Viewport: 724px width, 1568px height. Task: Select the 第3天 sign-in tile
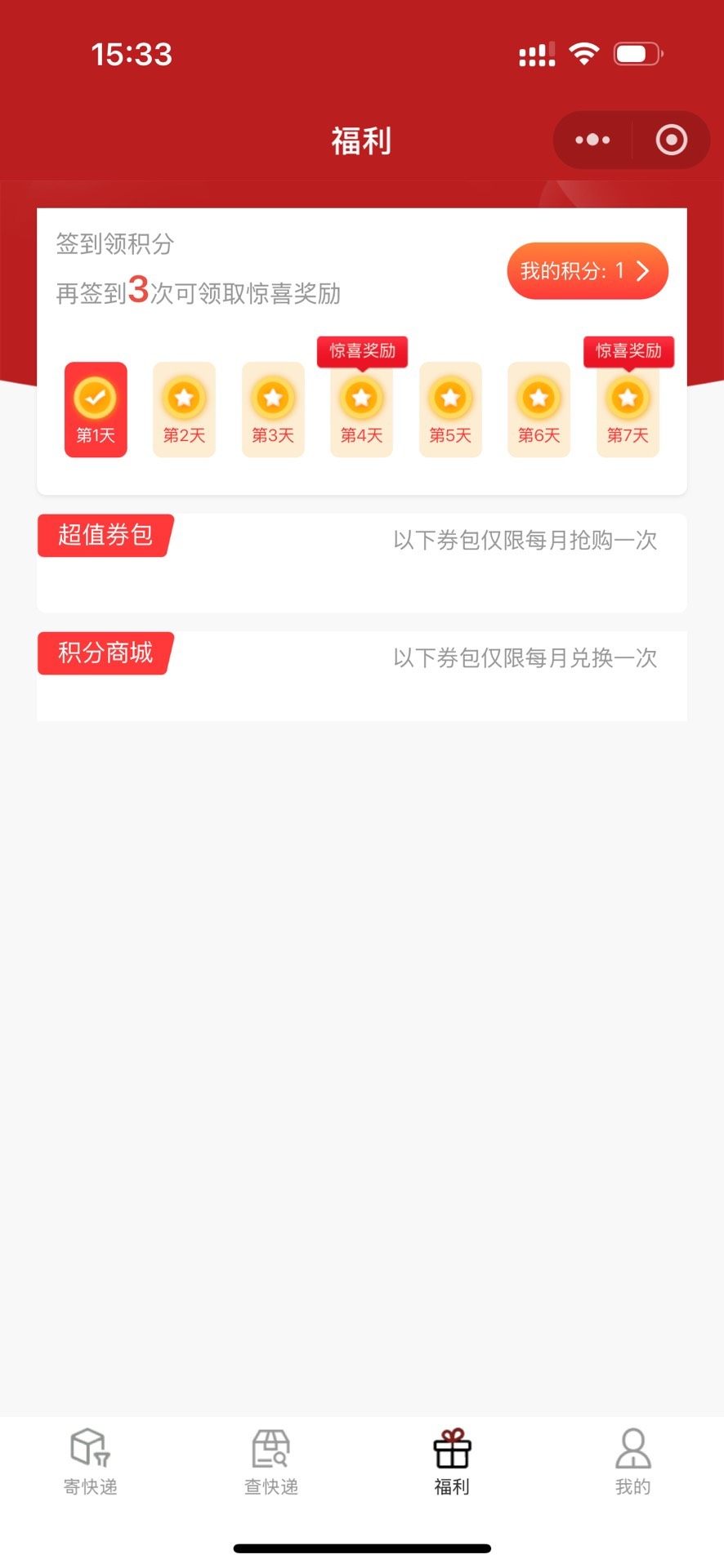[273, 409]
